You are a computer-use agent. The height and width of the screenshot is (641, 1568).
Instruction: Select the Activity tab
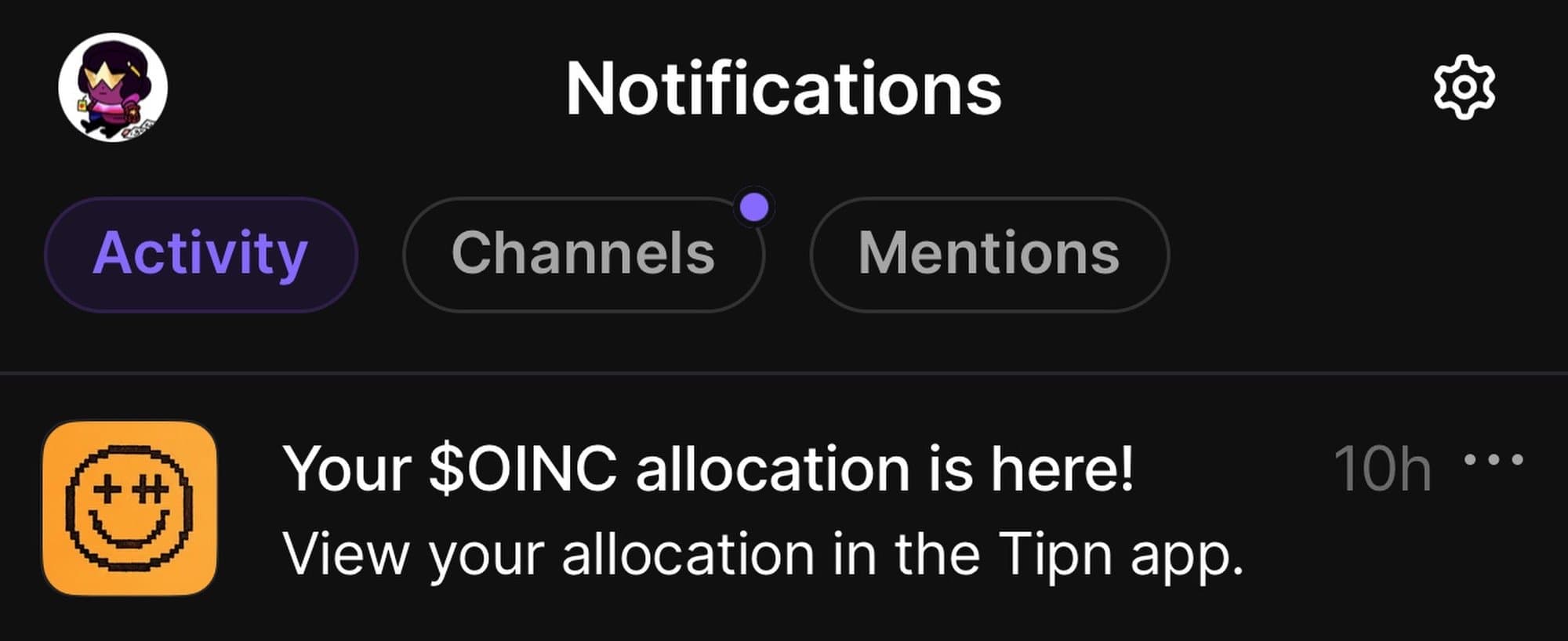[201, 254]
